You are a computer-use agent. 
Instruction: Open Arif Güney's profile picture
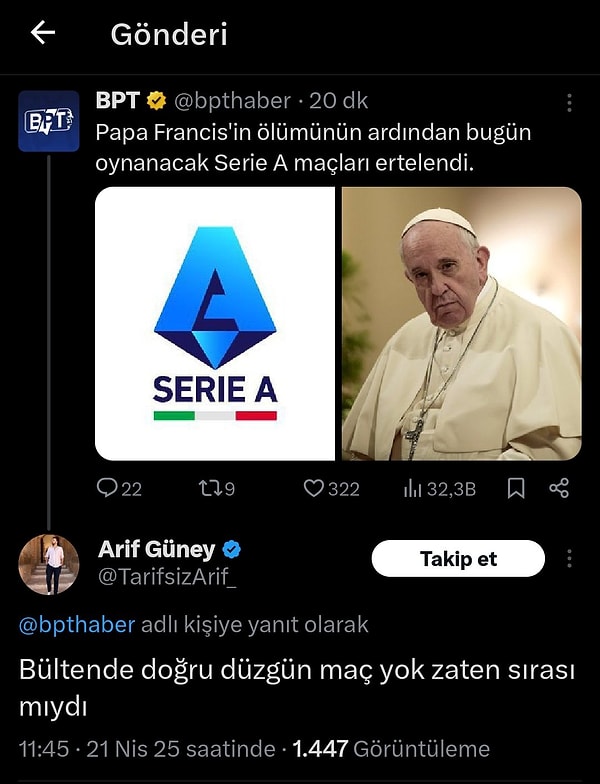tap(48, 564)
